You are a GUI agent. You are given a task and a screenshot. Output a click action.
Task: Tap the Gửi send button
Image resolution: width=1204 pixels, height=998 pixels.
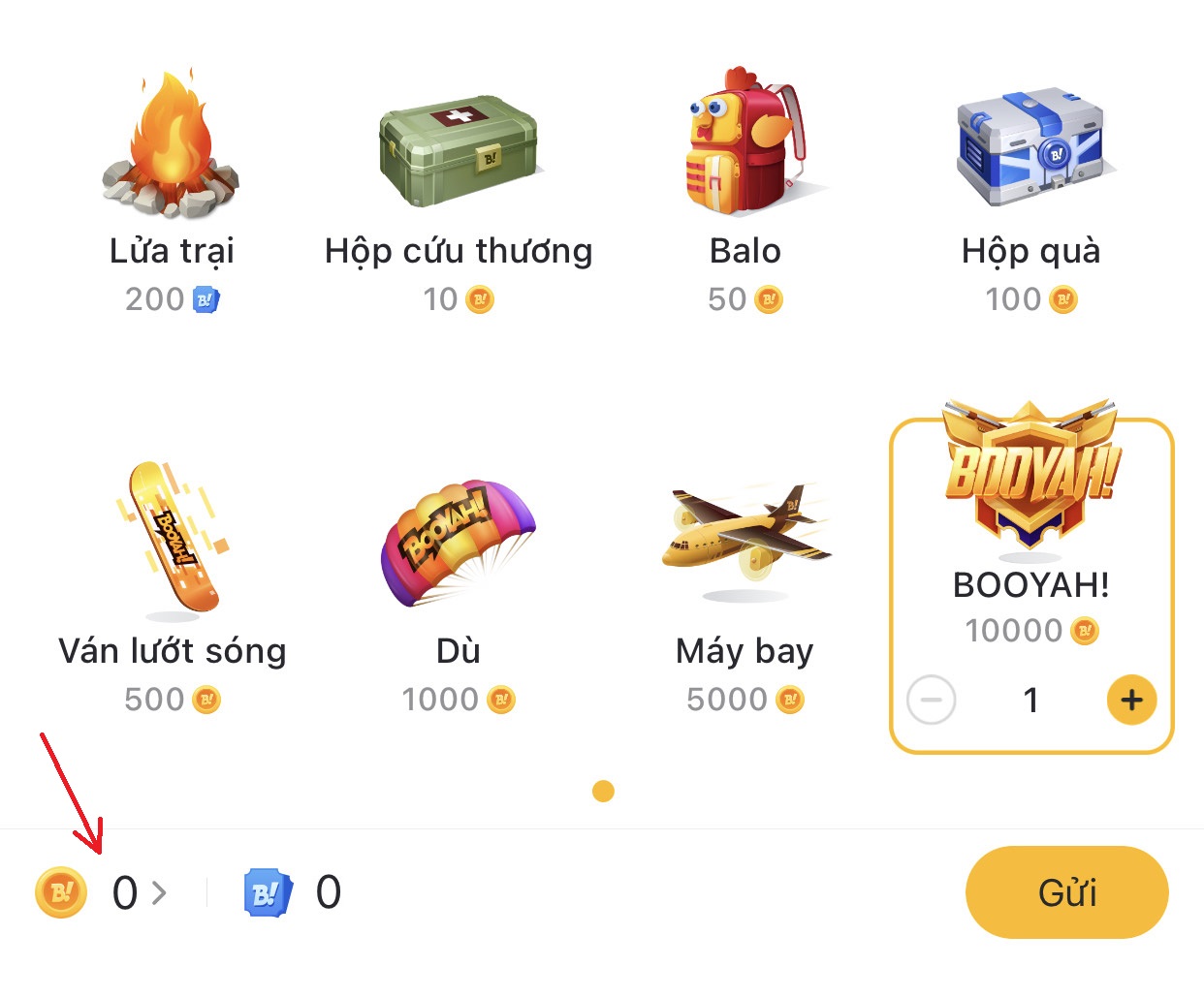click(1066, 892)
